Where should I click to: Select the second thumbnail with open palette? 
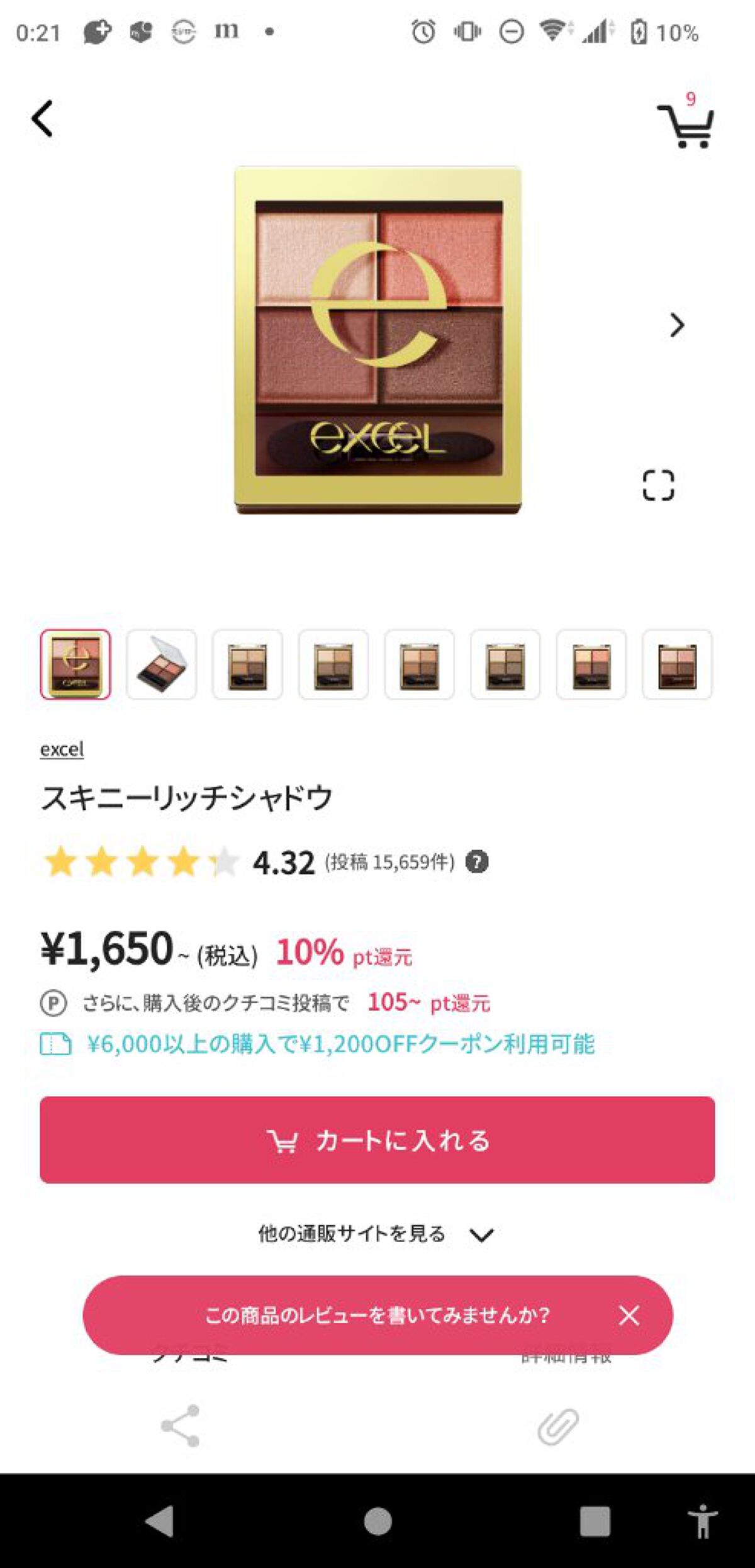point(162,664)
